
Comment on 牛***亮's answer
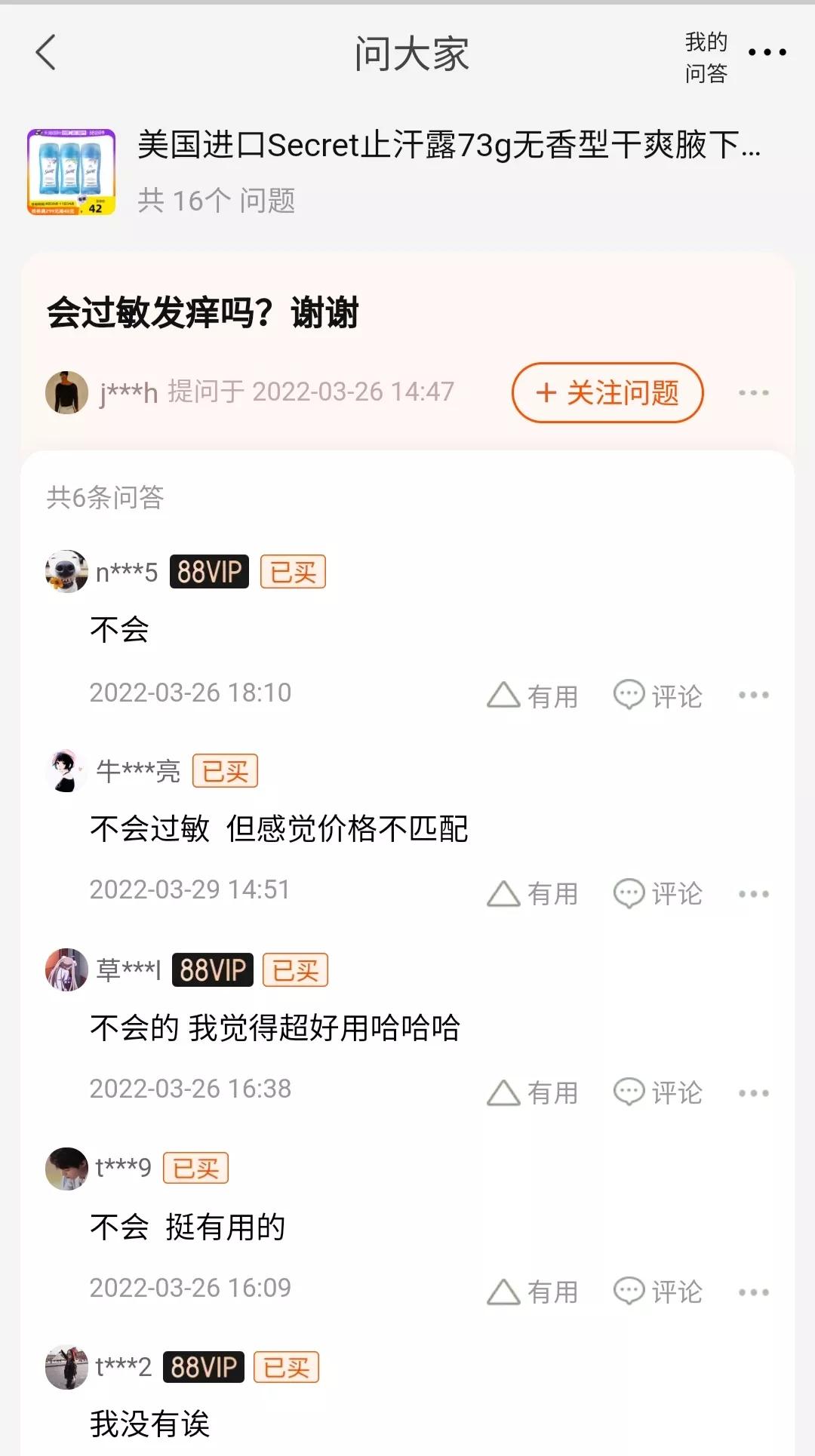pos(658,894)
